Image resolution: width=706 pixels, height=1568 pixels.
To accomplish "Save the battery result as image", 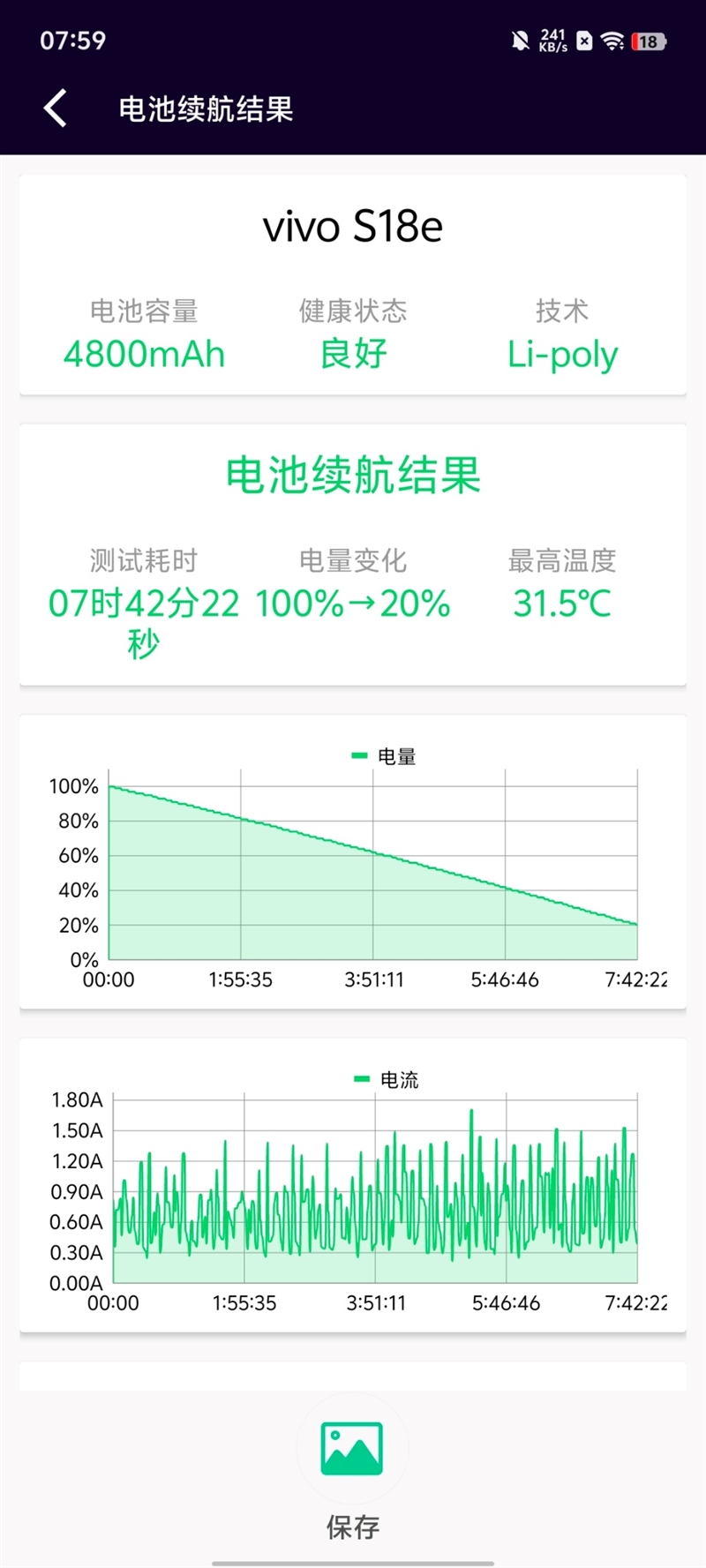I will coord(352,1450).
